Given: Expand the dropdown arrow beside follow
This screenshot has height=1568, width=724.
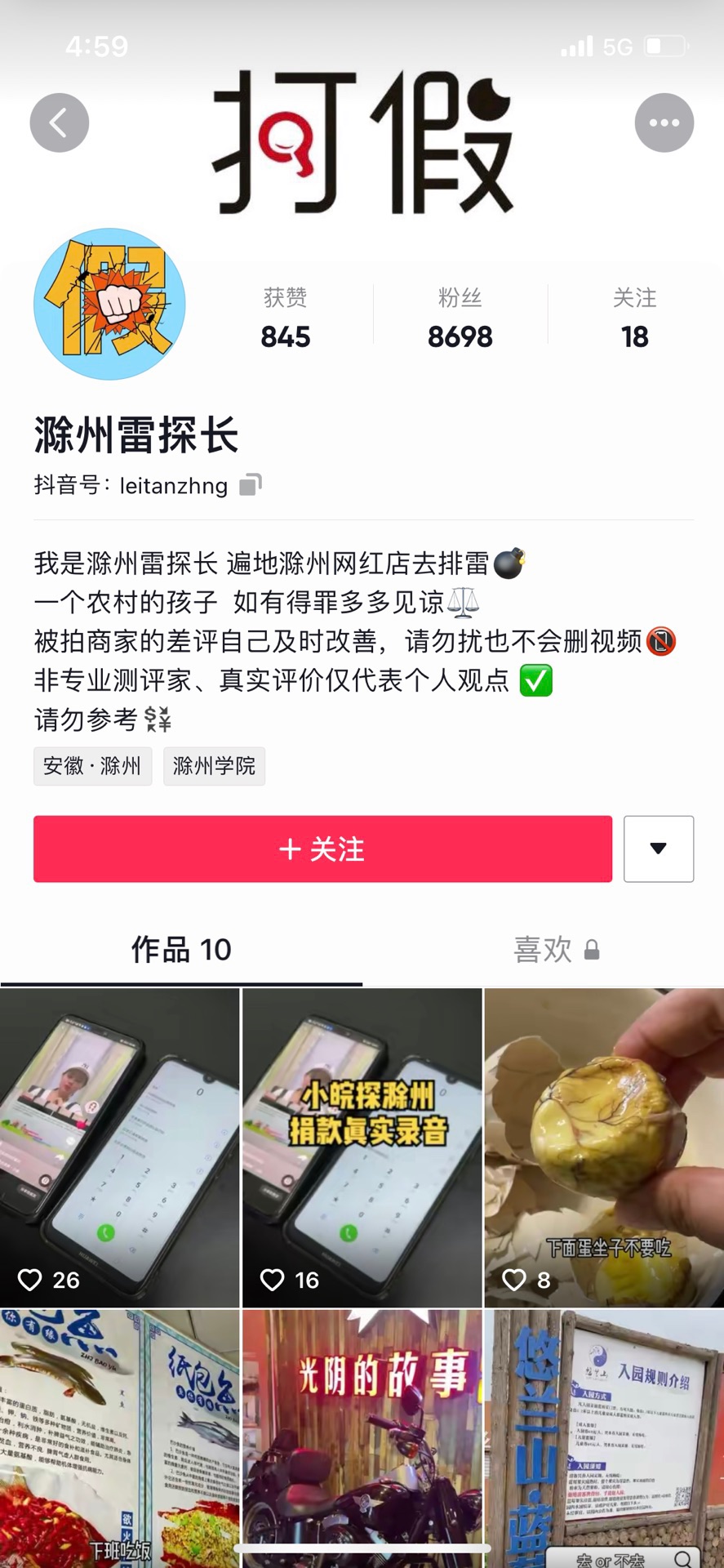Looking at the screenshot, I should click(658, 849).
